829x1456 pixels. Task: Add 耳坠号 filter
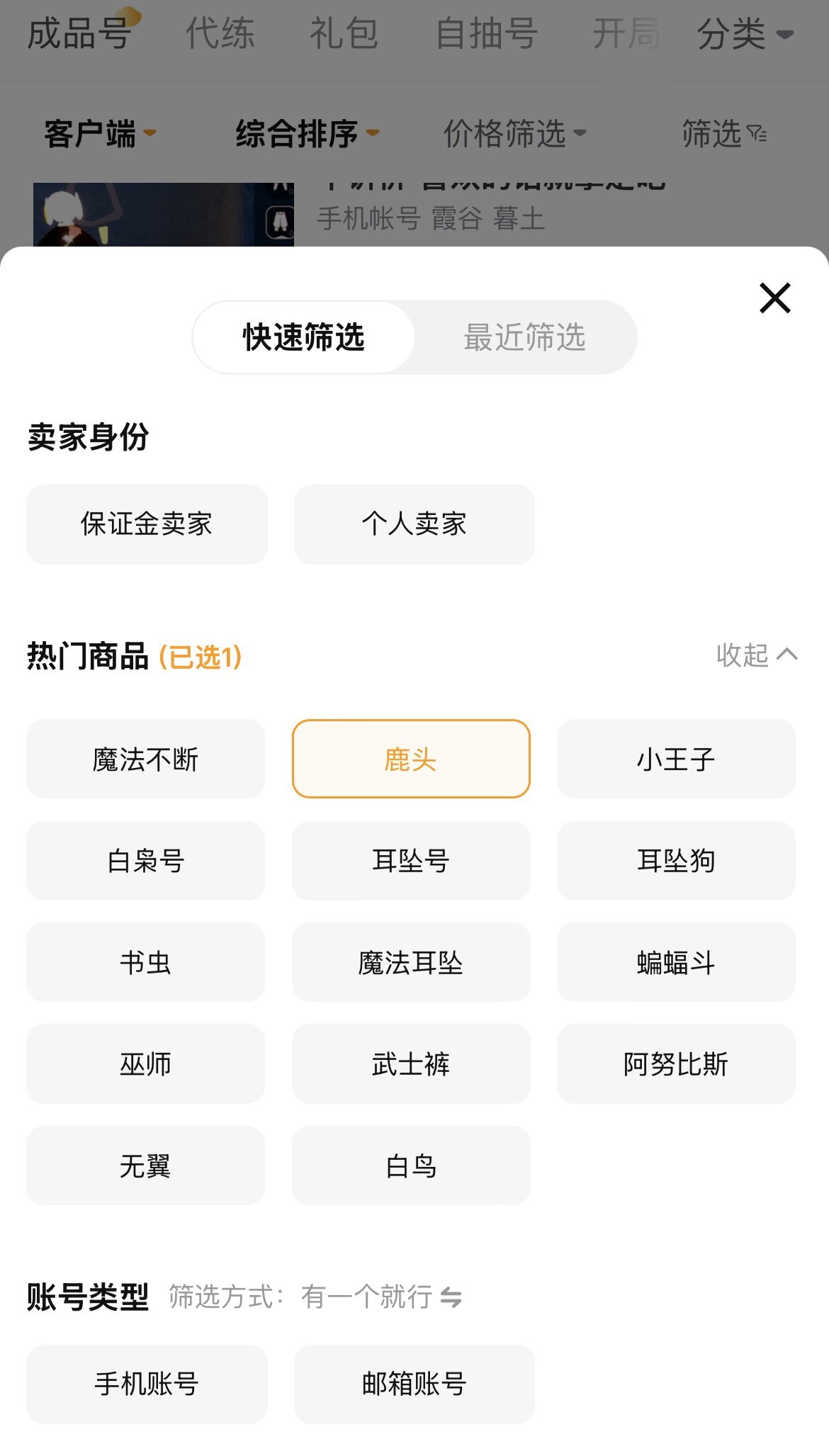coord(411,861)
